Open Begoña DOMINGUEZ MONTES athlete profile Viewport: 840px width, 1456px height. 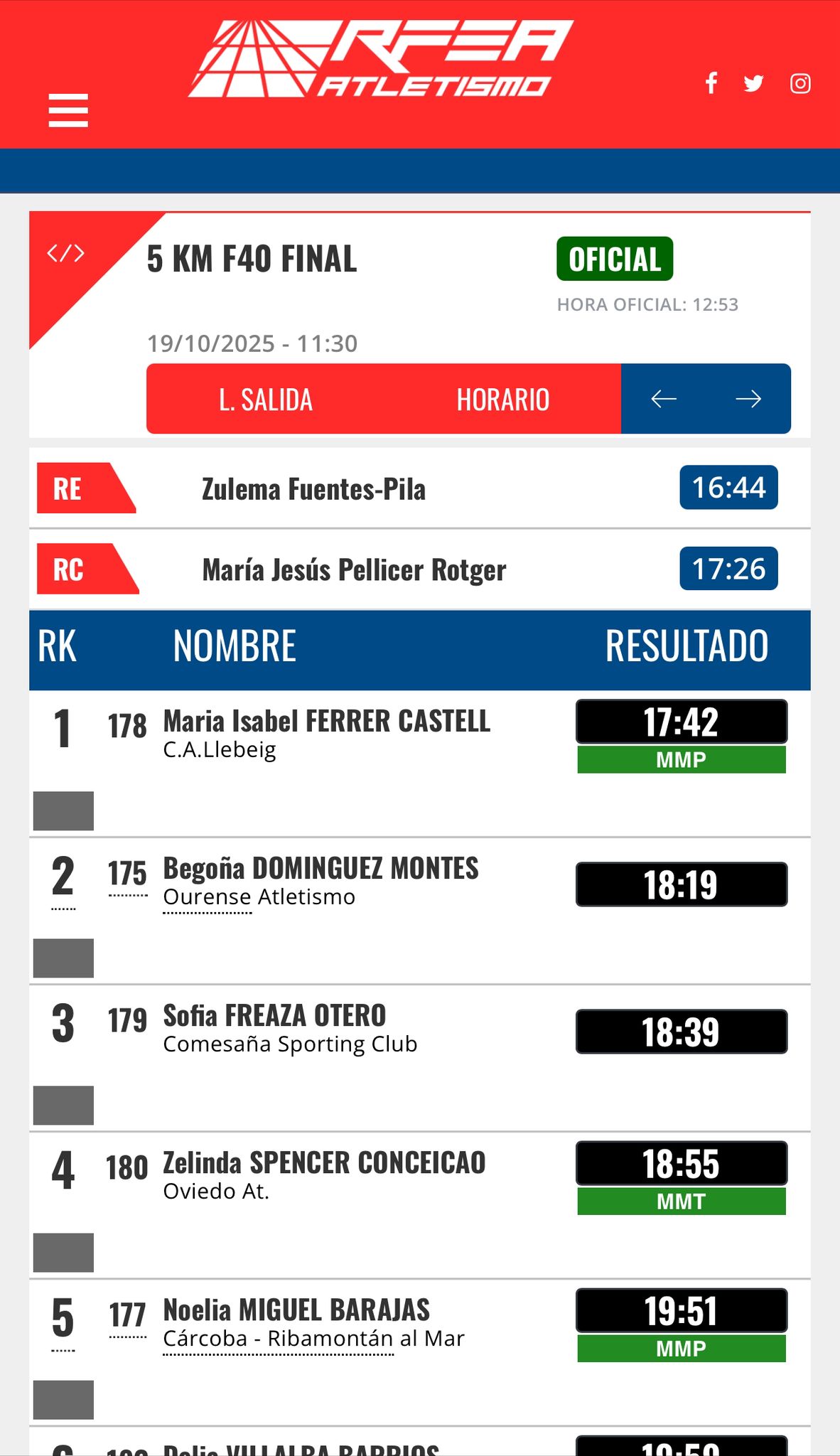pos(321,869)
